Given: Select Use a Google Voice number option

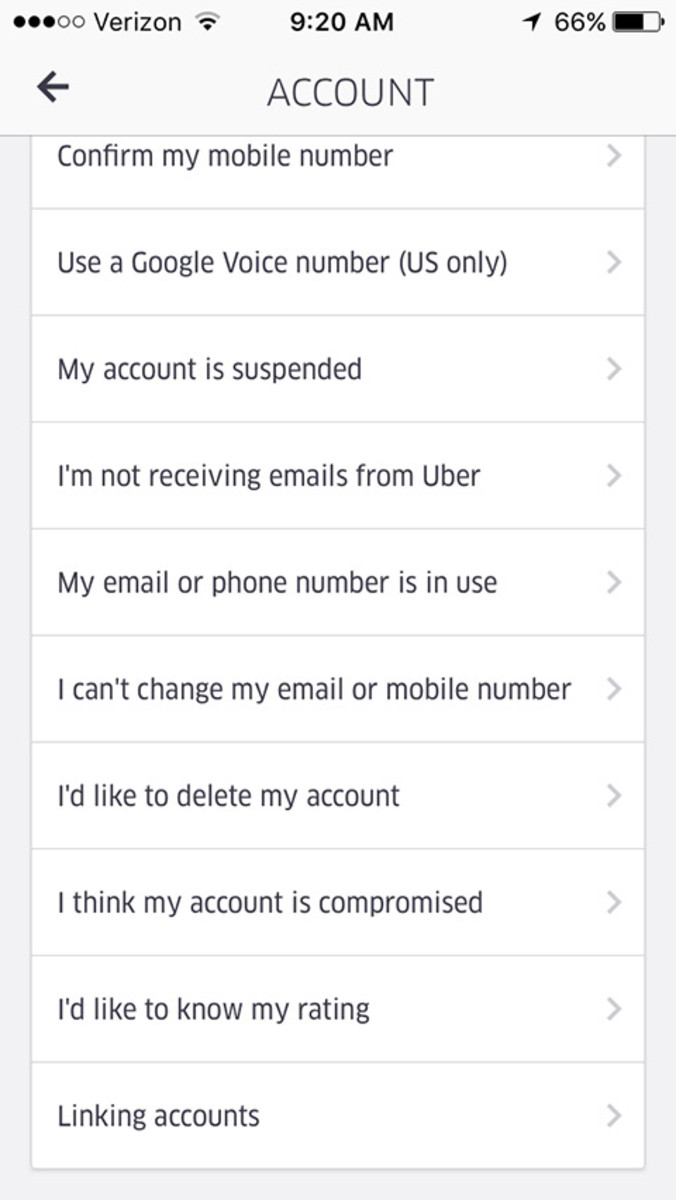Looking at the screenshot, I should tap(337, 263).
